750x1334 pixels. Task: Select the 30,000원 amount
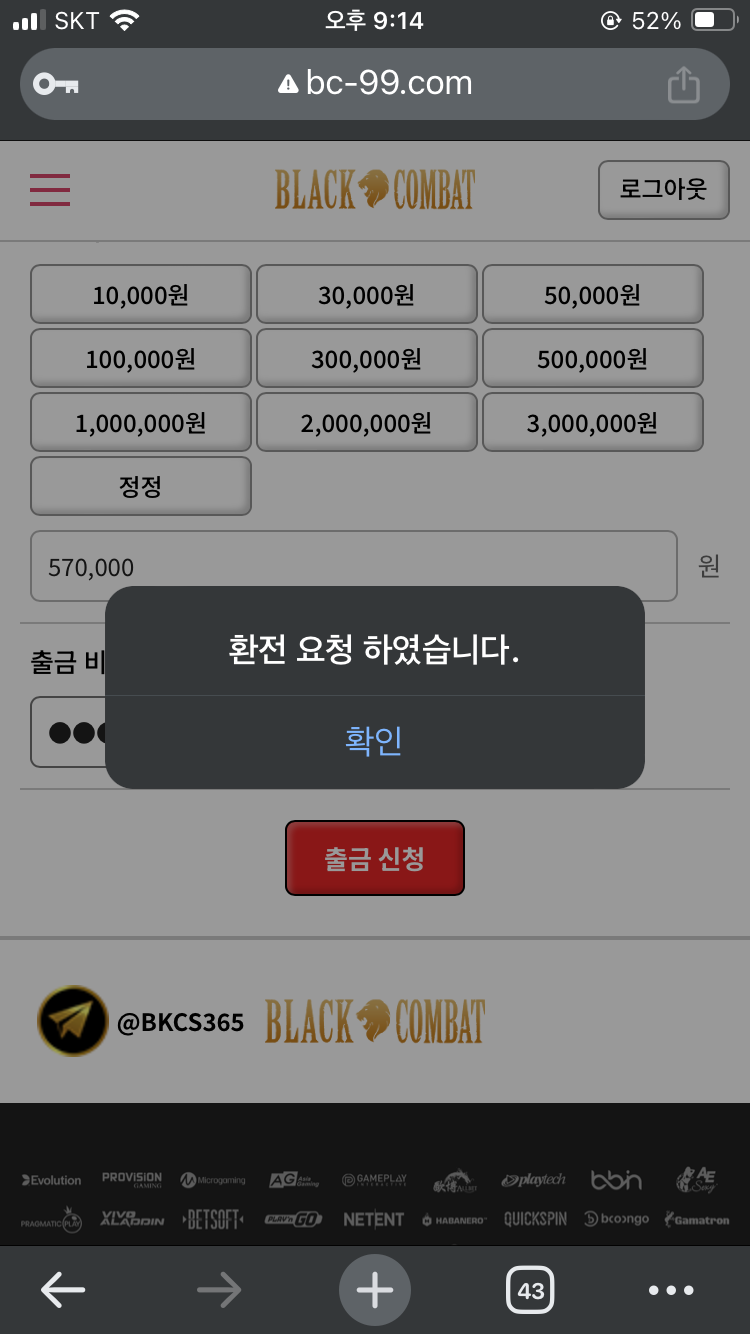point(367,295)
